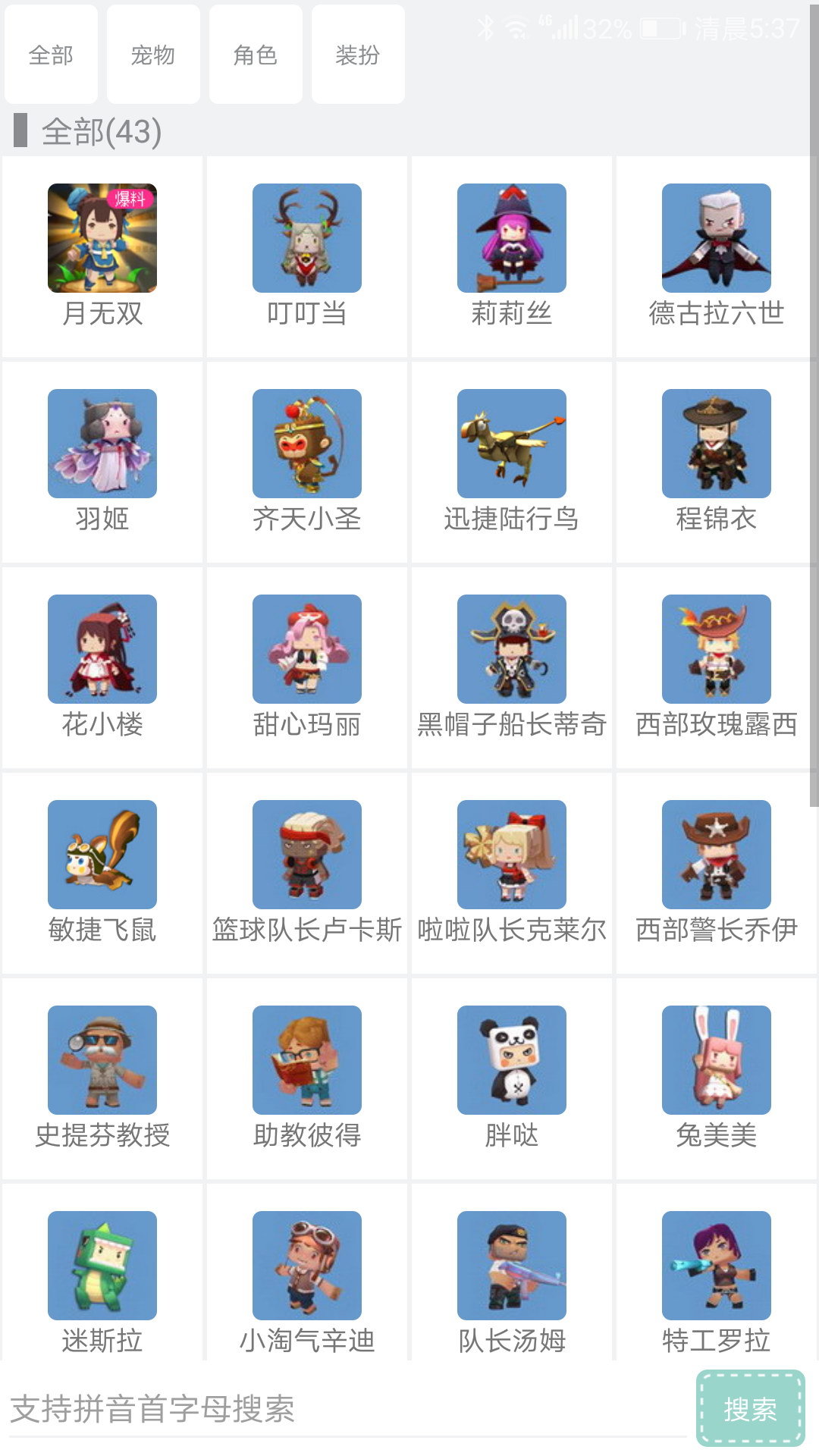Screen dimensions: 819x1456
Task: Open the 敏捷飞鼠 pet tile
Action: 102,872
